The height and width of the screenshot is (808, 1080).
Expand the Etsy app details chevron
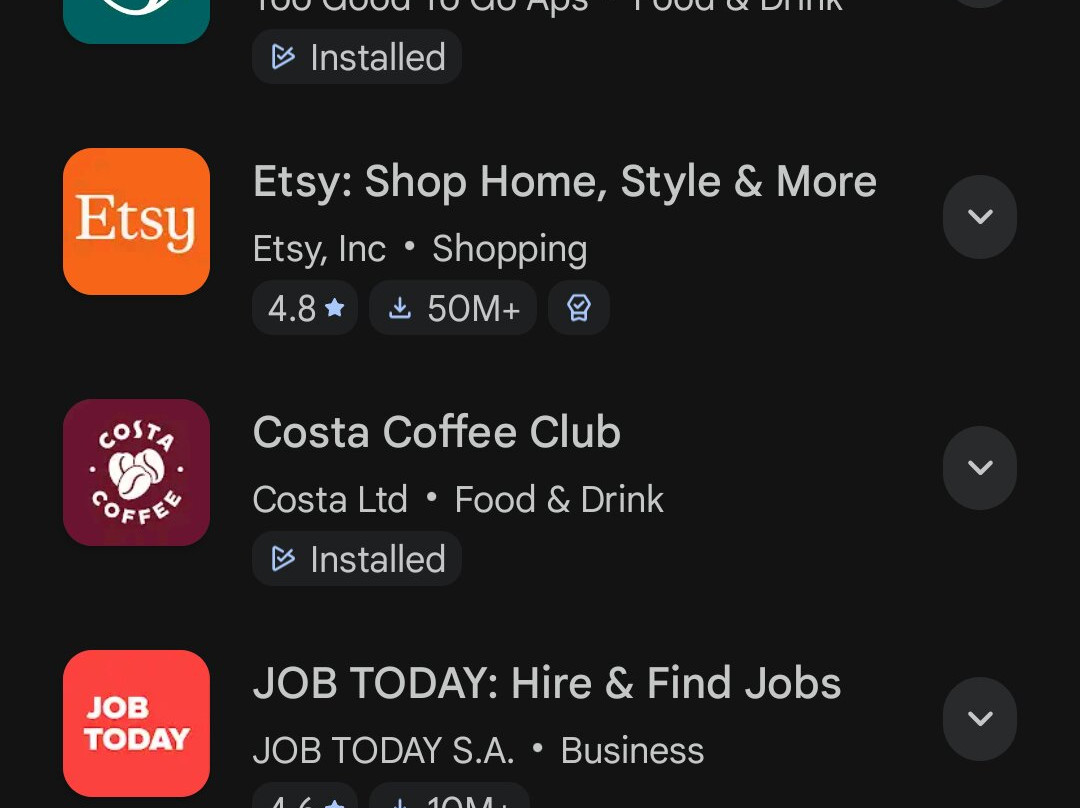pyautogui.click(x=979, y=217)
